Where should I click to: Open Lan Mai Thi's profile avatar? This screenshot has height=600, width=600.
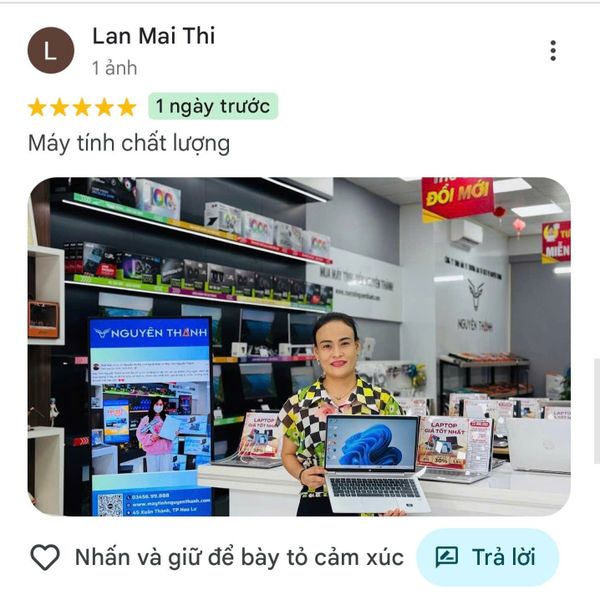51,51
